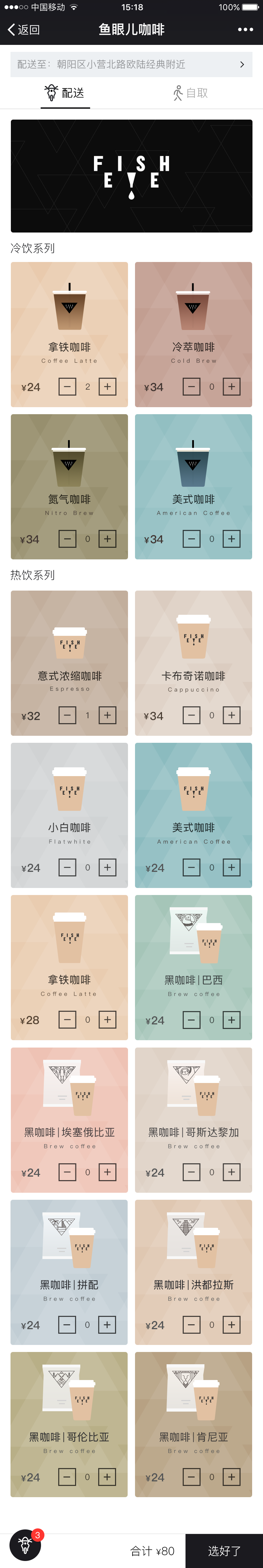The height and width of the screenshot is (1568, 263).
Task: Add one cold 美式咖啡 priced ¥34
Action: tap(231, 539)
